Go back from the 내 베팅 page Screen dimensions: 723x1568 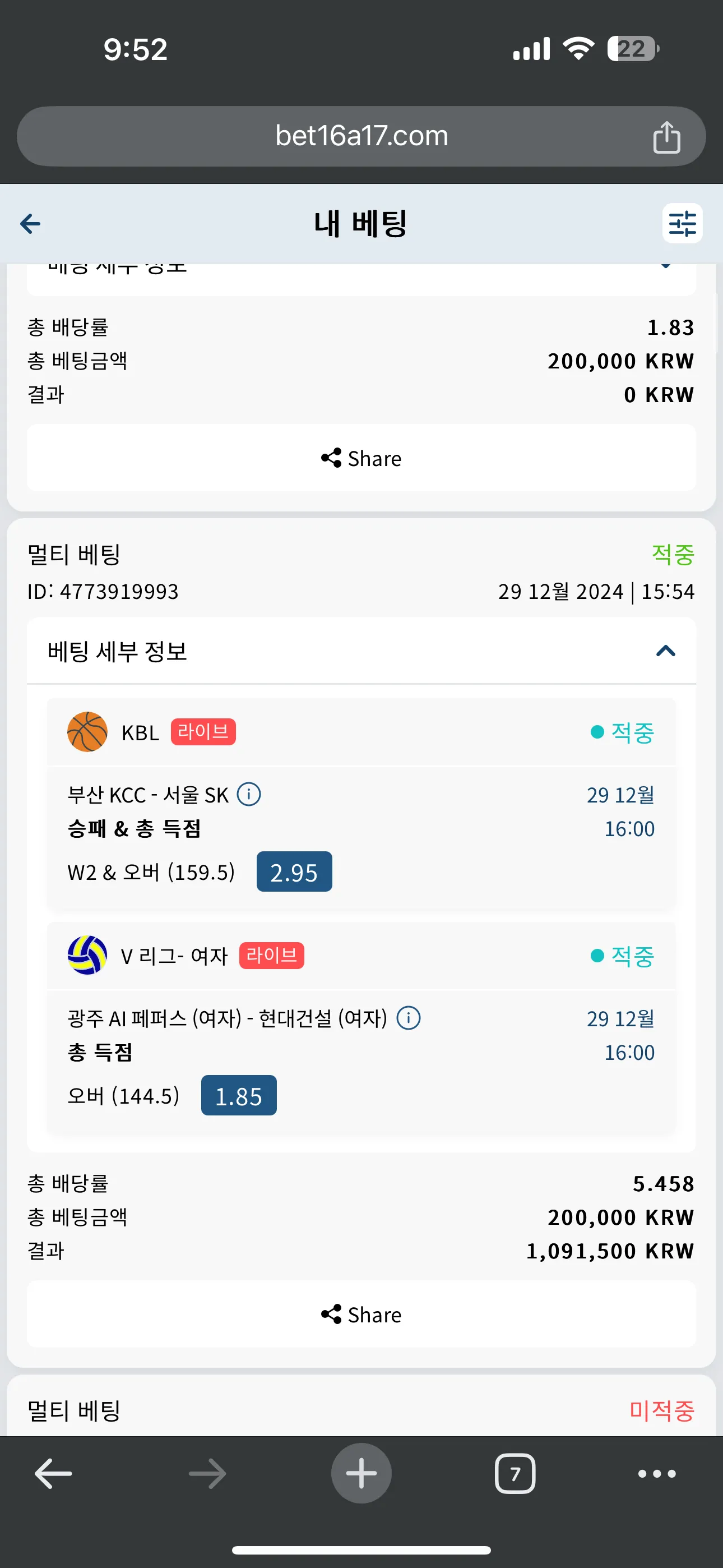coord(30,223)
